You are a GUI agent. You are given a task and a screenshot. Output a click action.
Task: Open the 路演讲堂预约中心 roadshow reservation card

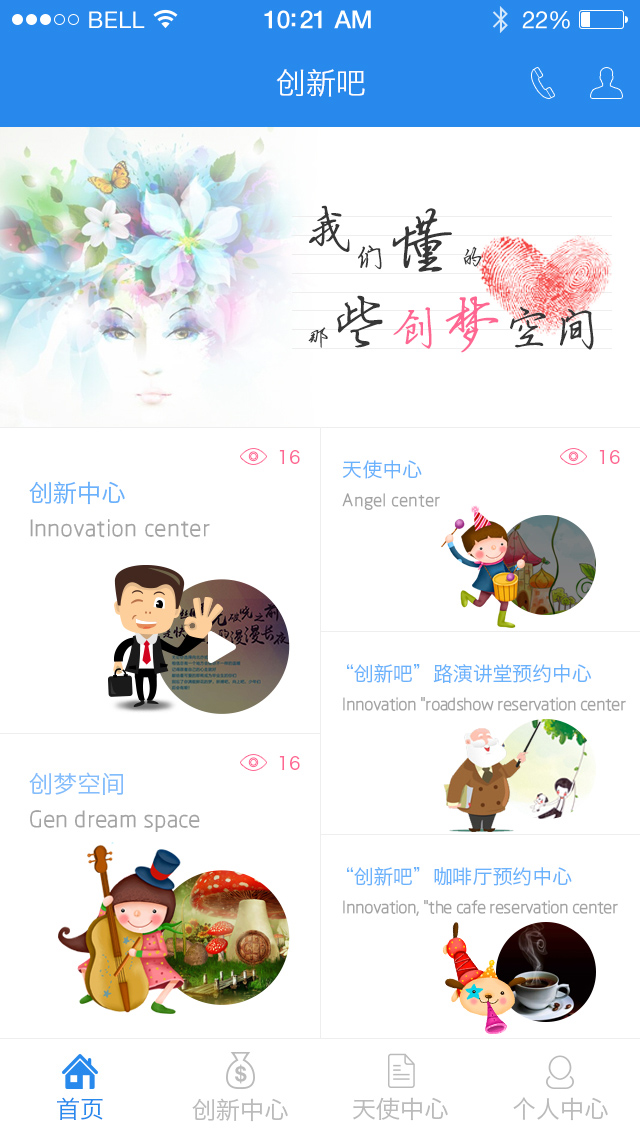point(480,733)
